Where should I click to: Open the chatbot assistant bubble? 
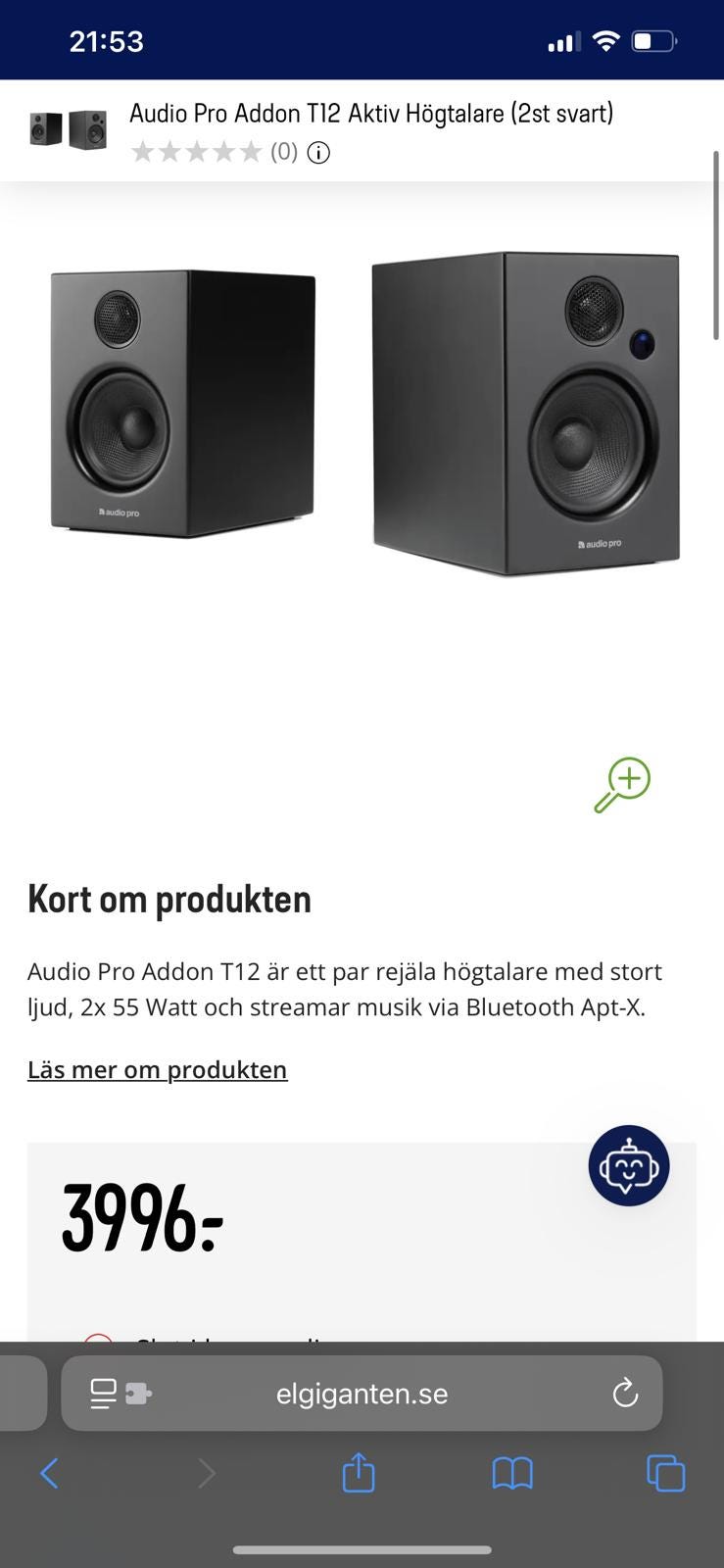628,1165
